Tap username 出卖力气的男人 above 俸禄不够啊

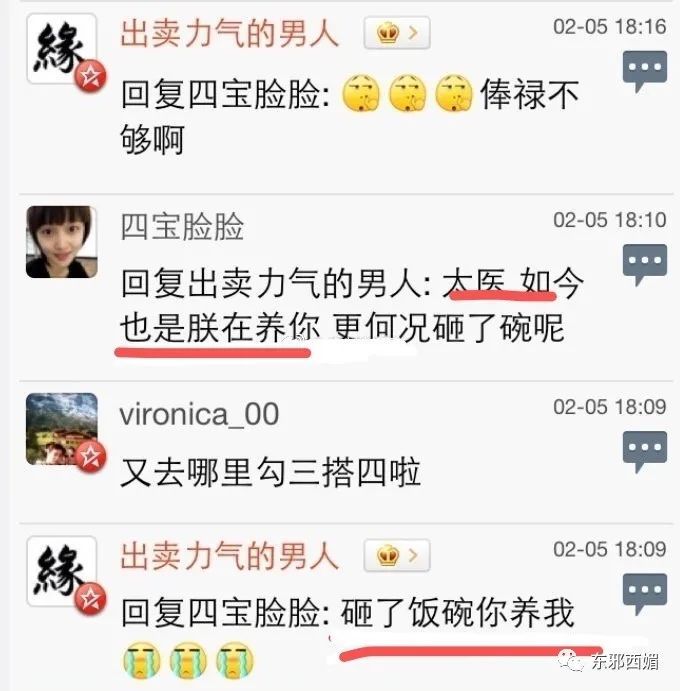[229, 33]
